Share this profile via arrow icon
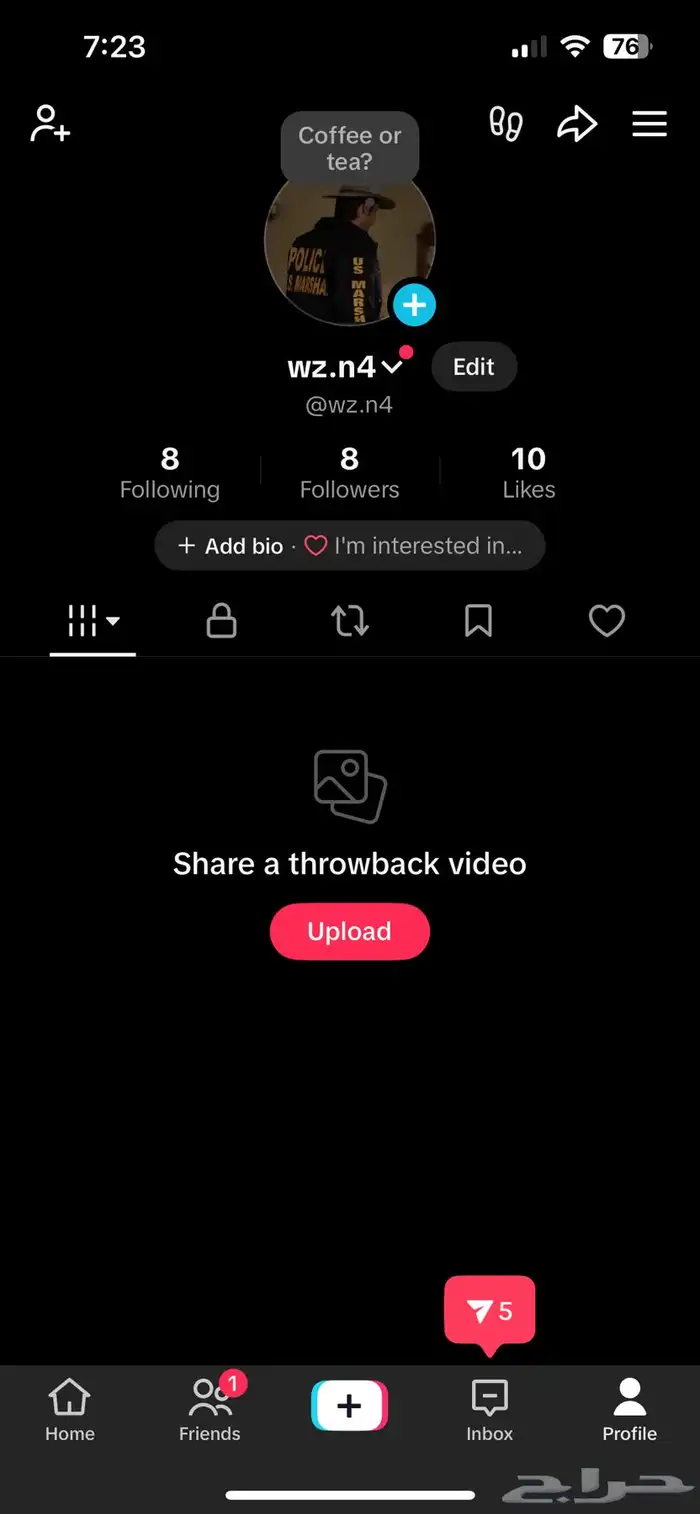Viewport: 700px width, 1514px height. click(x=577, y=124)
